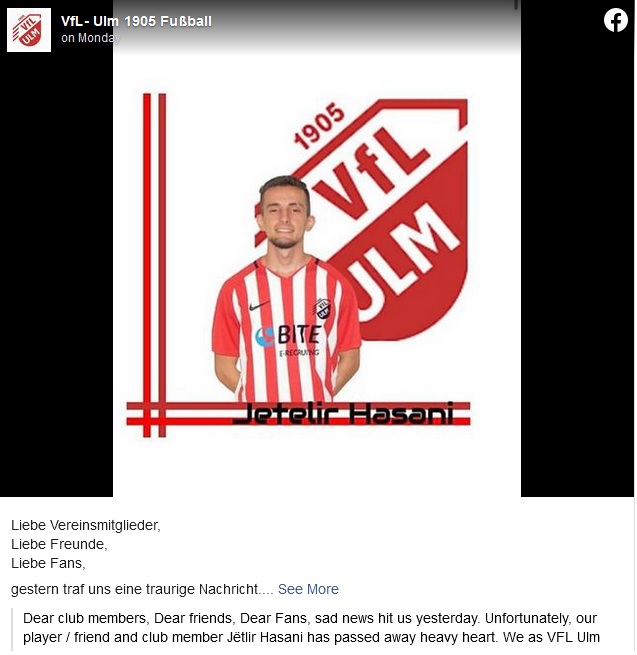Open the 'on Monday' post timestamp
This screenshot has height=655, width=637.
point(90,38)
